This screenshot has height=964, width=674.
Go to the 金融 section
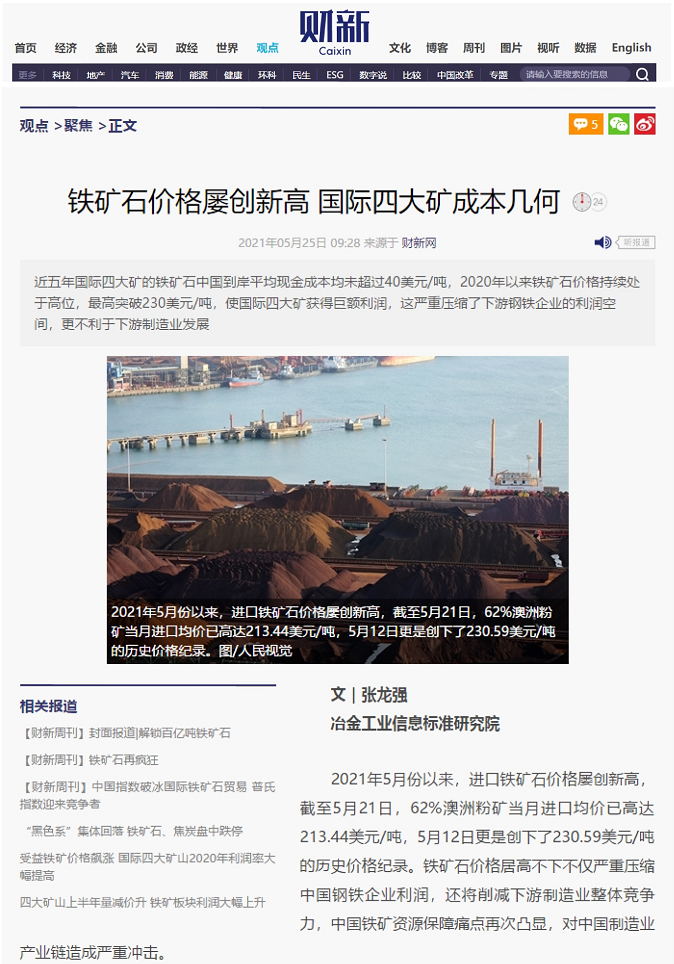[x=106, y=48]
